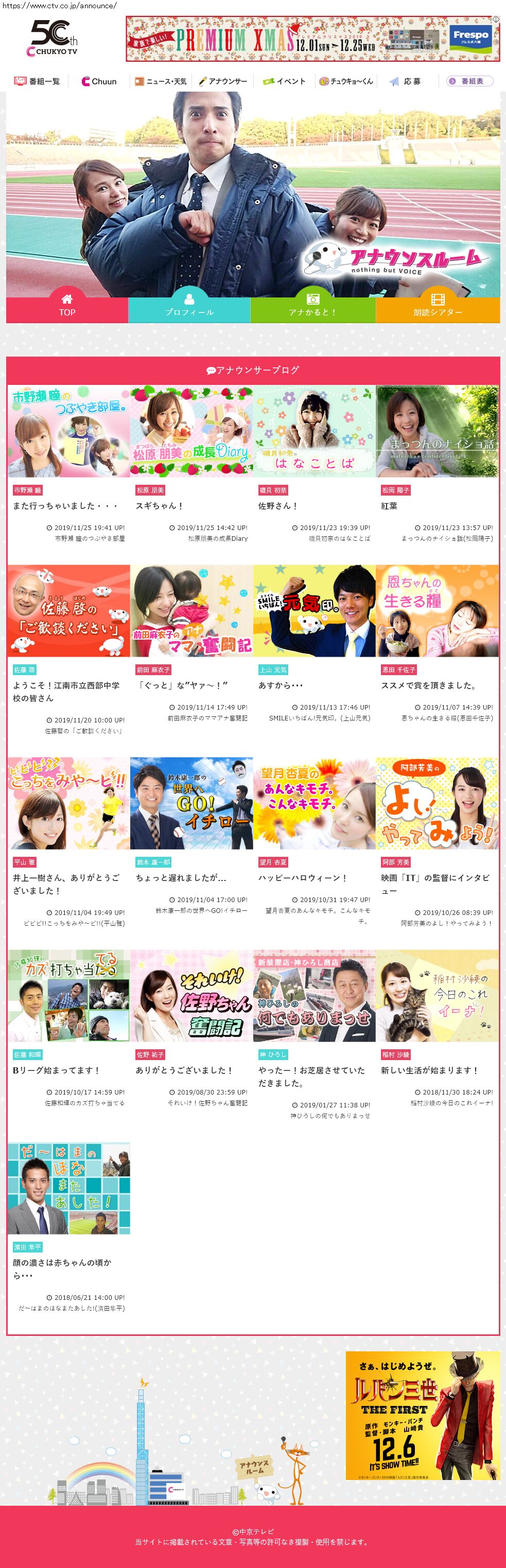The image size is (506, 1568).
Task: Open ニュース・天気 page
Action: click(x=161, y=81)
